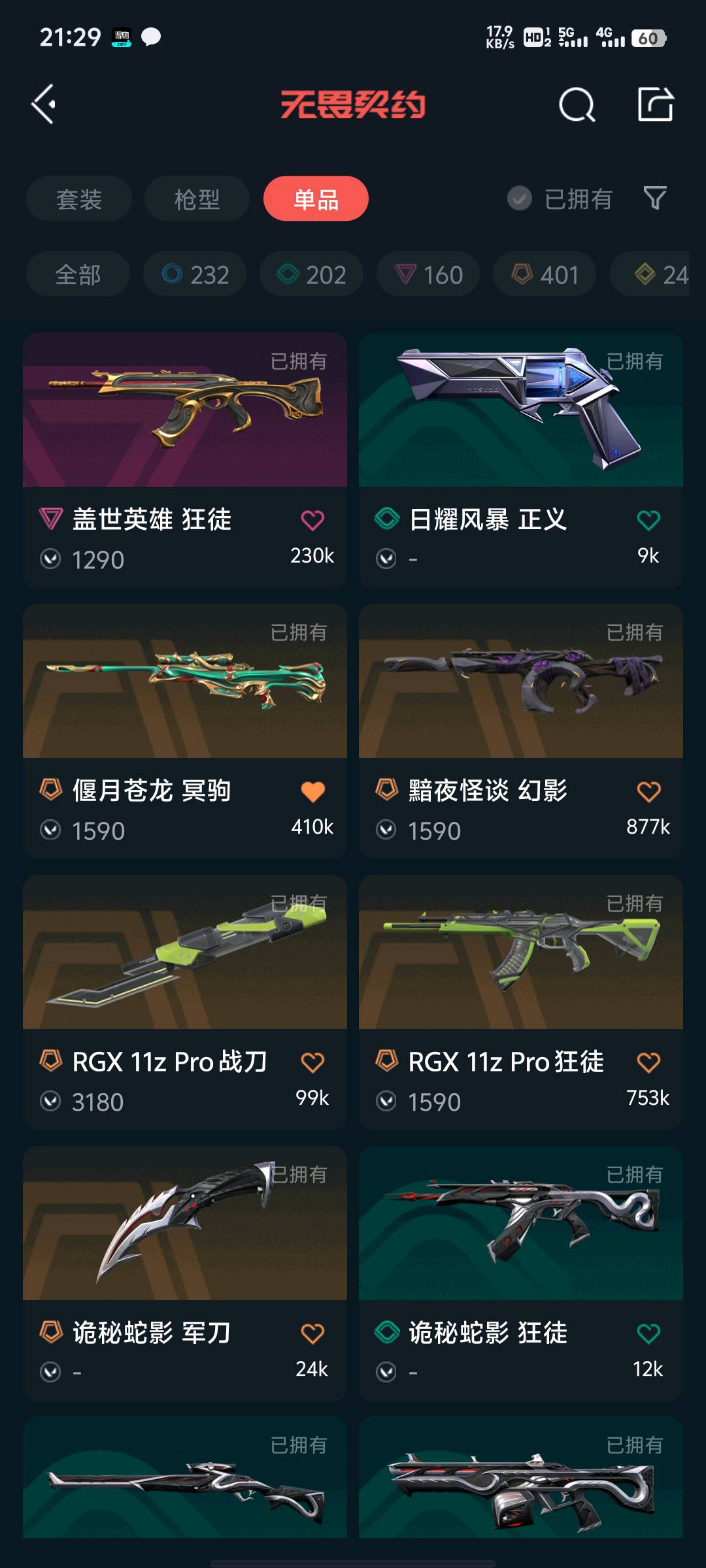Open the 日耀风暴 正义 skin card
This screenshot has width=706, height=1568.
tap(521, 425)
